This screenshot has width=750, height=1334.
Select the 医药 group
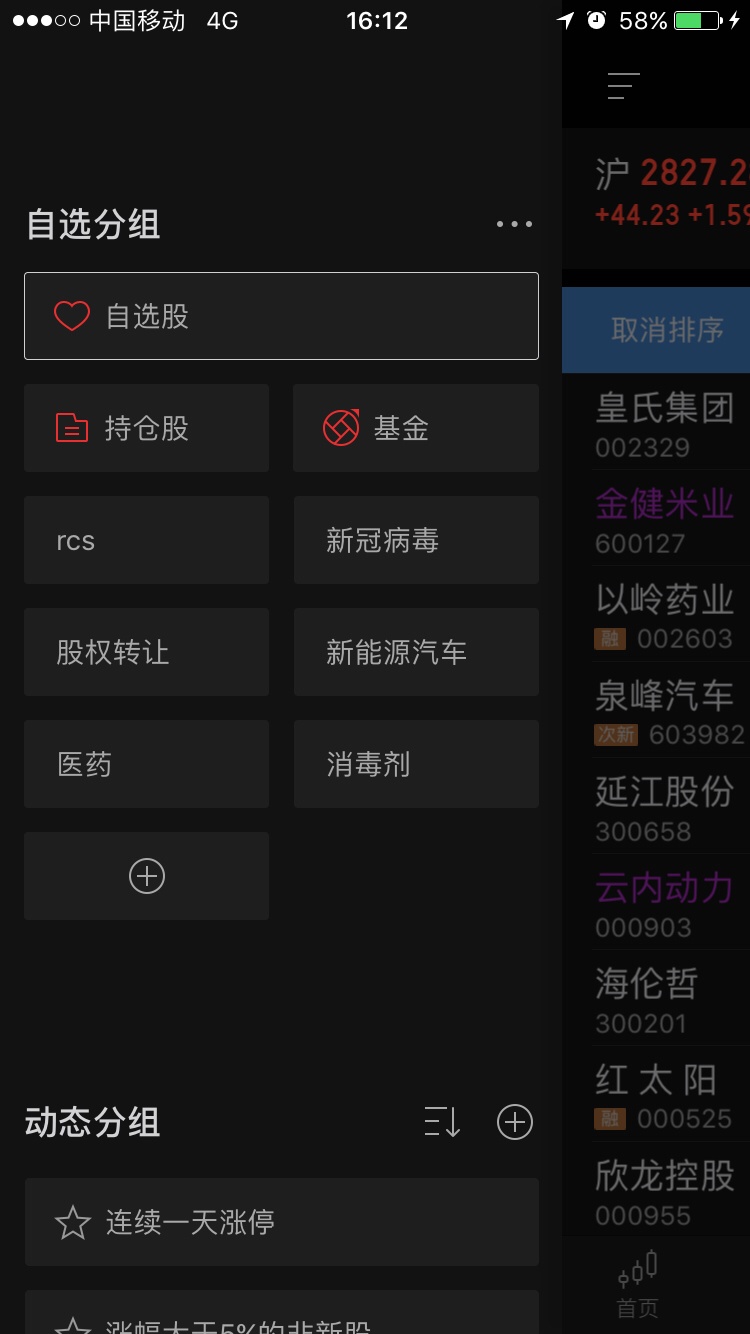146,764
